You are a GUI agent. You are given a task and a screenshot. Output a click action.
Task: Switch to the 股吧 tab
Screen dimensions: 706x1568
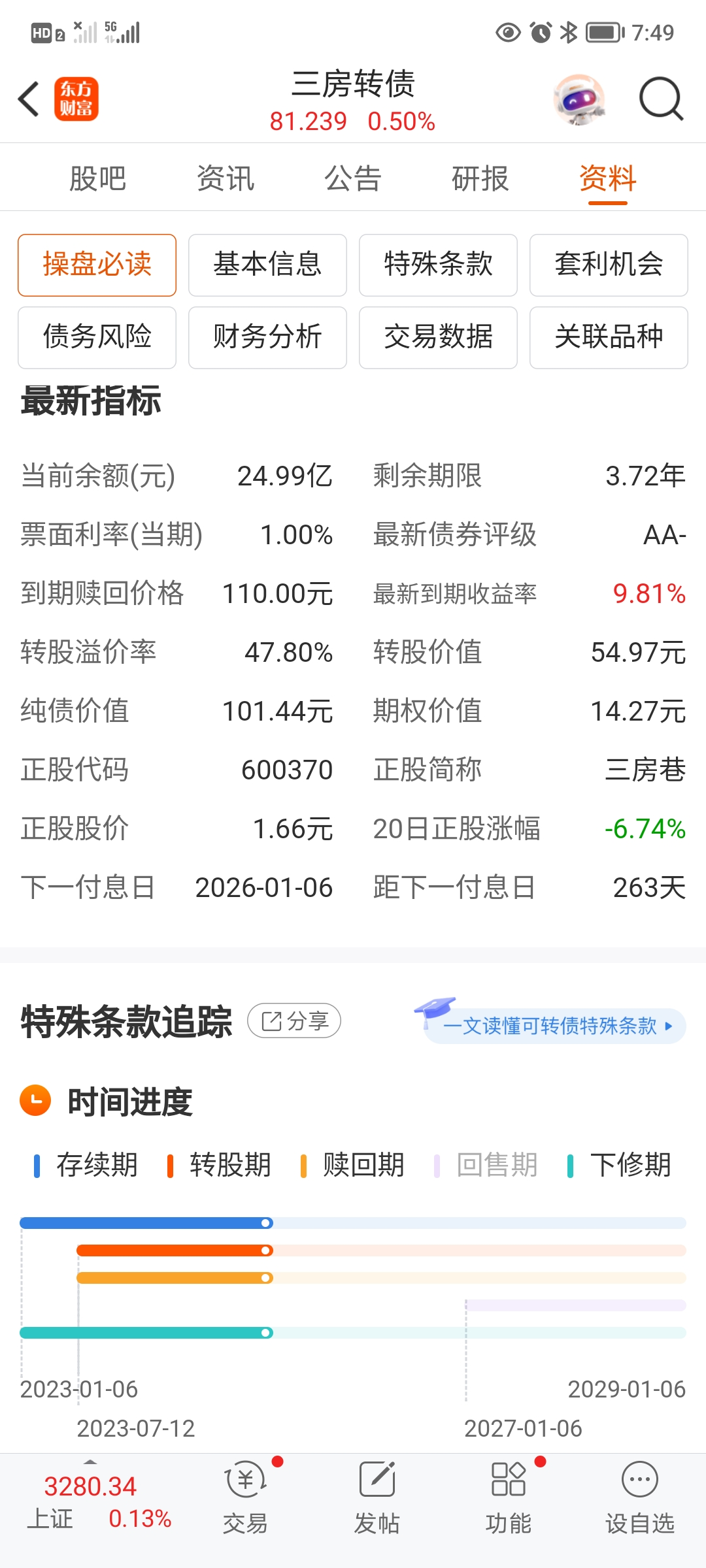(98, 178)
